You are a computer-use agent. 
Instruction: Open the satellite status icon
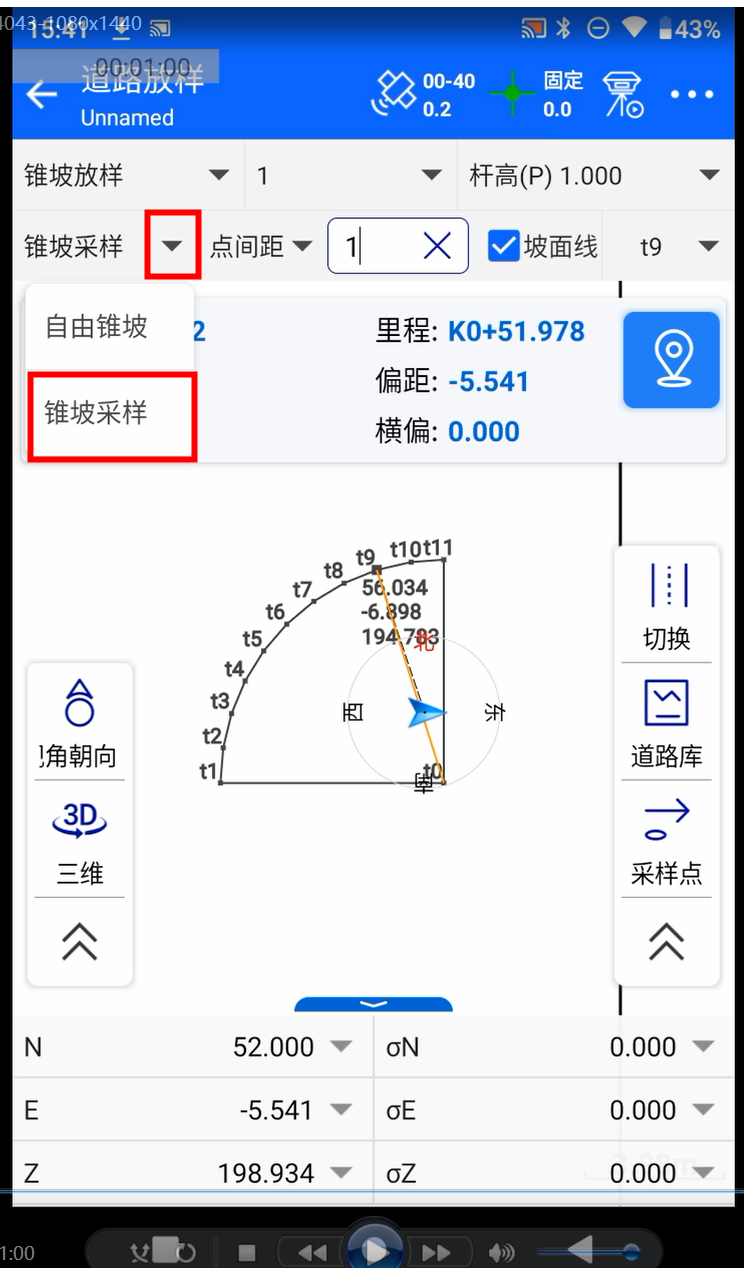[394, 95]
